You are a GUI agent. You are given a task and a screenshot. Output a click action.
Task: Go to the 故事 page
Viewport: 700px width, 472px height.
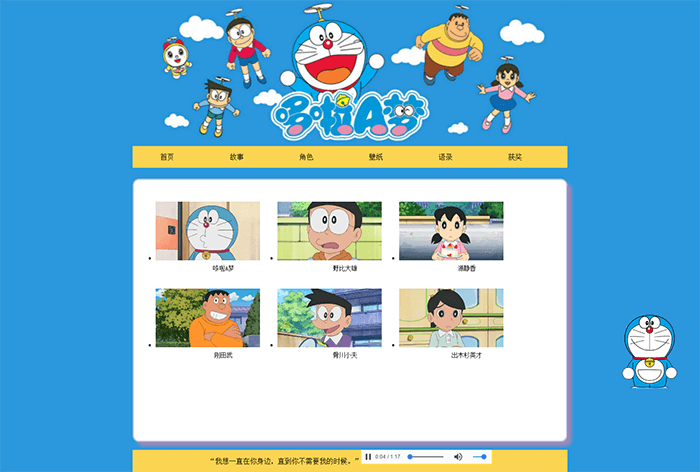pos(236,157)
